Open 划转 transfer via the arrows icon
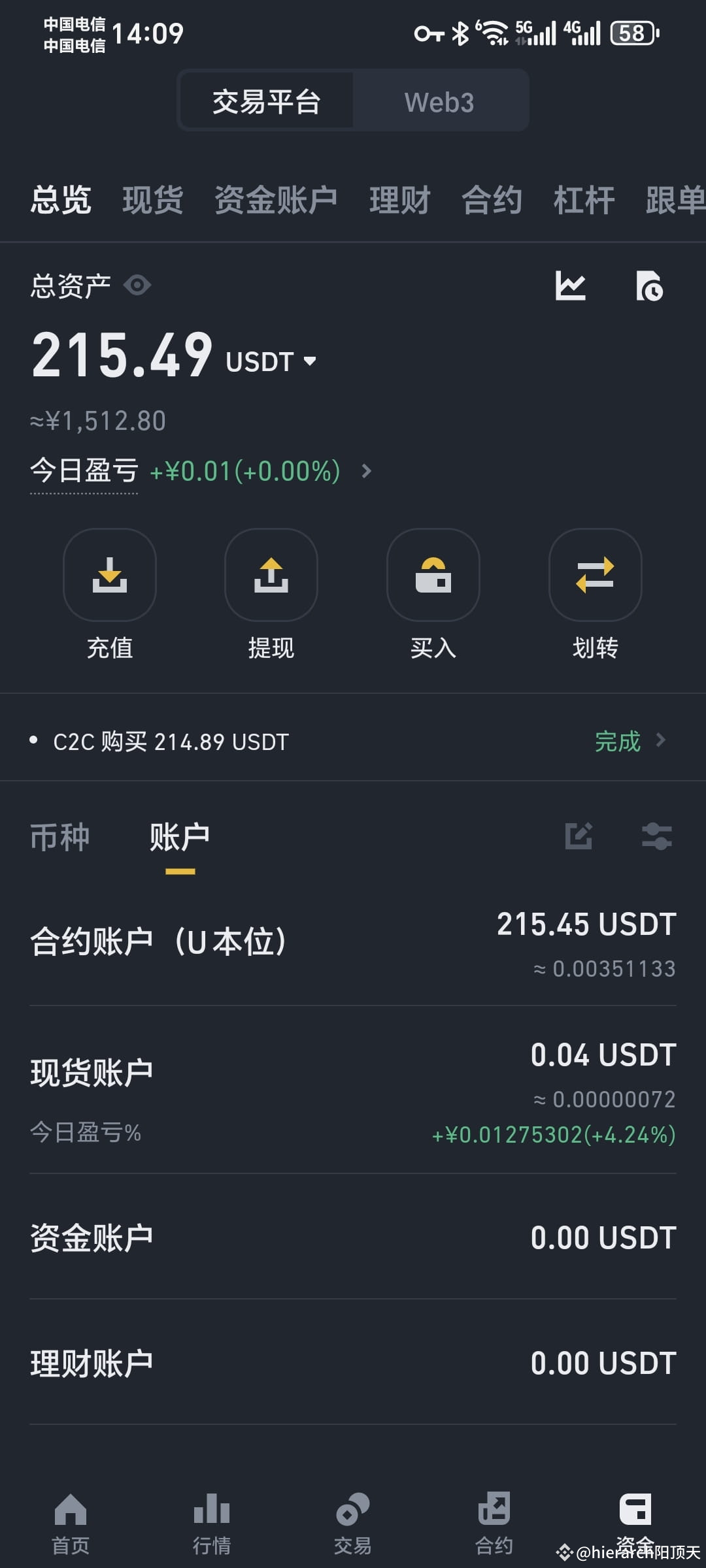The width and height of the screenshot is (706, 1568). click(x=594, y=575)
